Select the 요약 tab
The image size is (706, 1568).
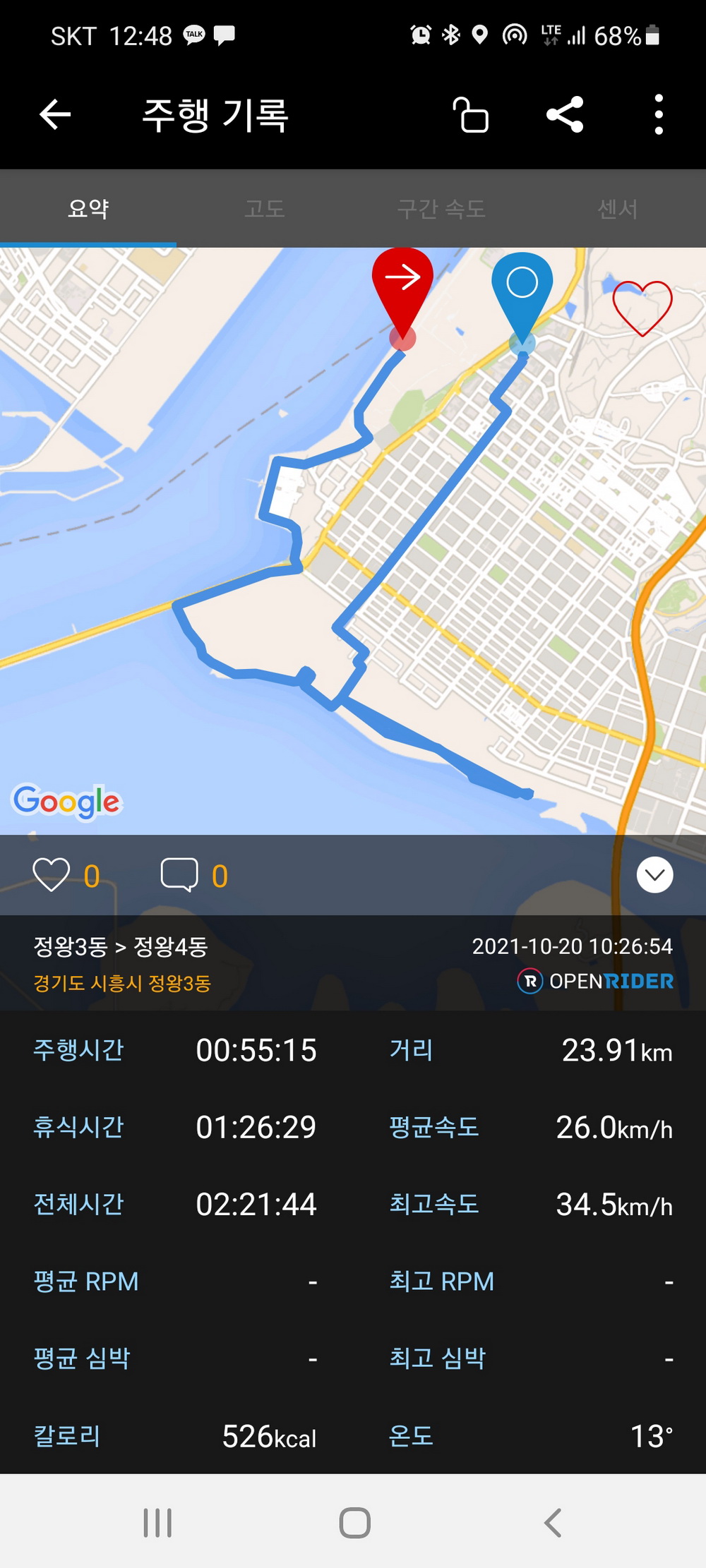(88, 209)
